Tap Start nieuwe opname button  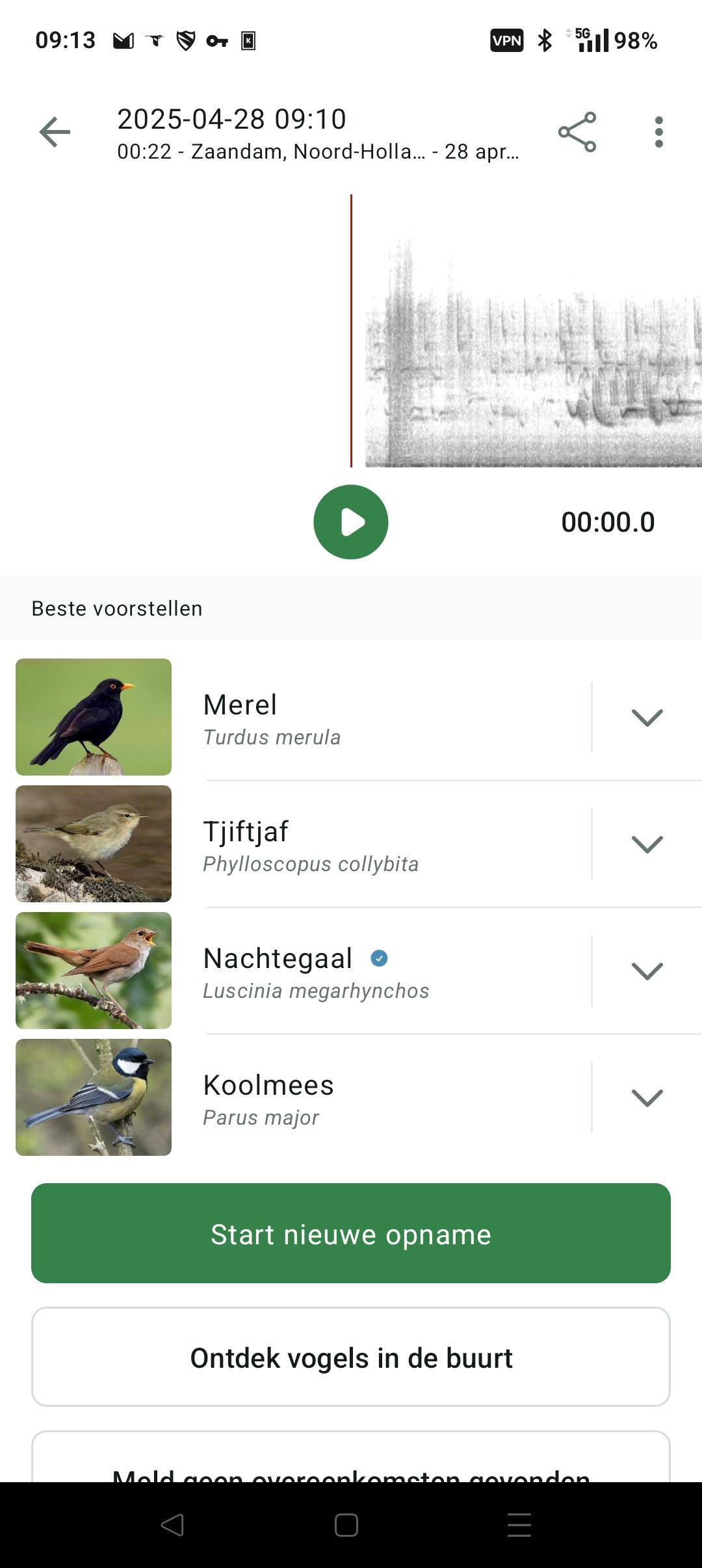pyautogui.click(x=351, y=1233)
